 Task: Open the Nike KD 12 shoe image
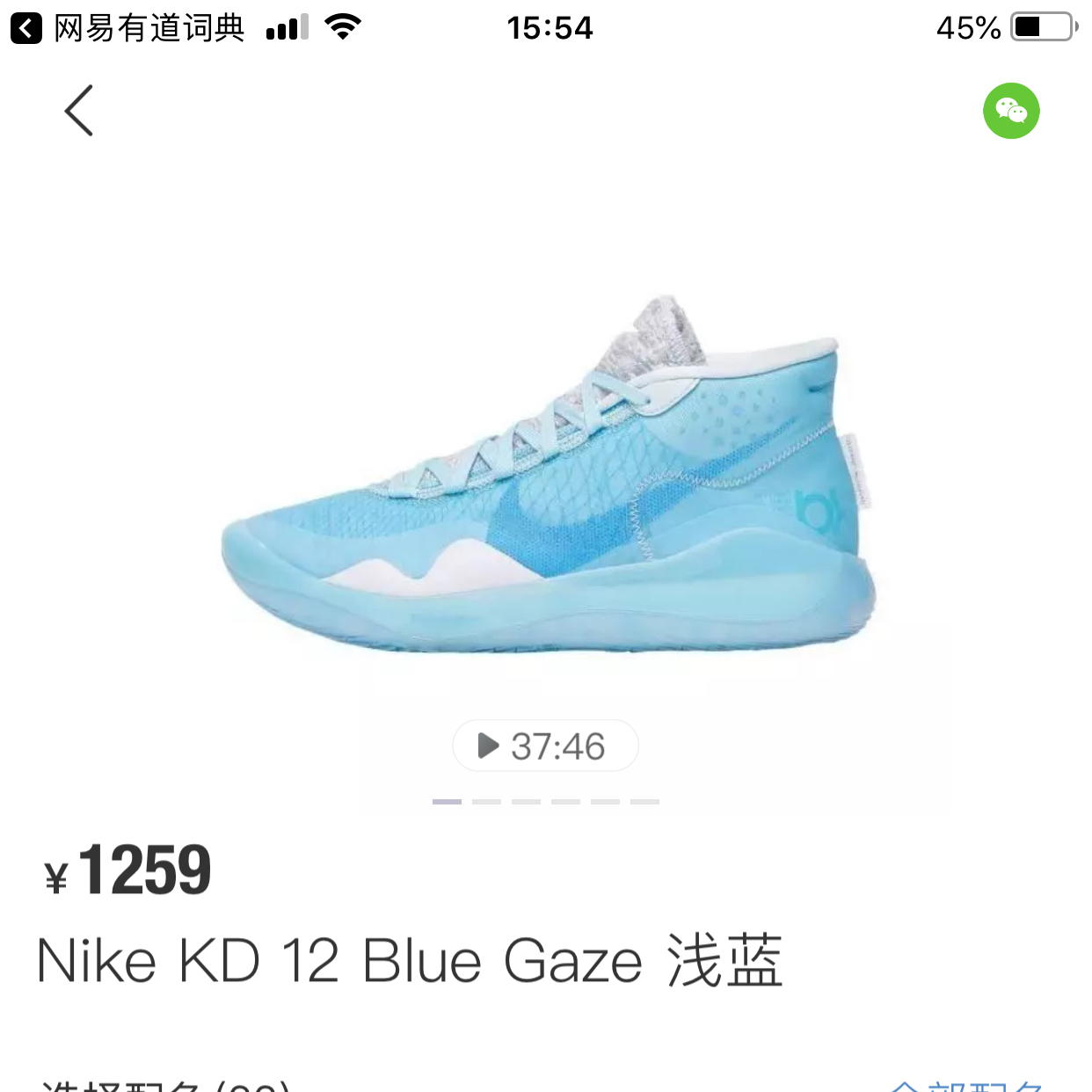click(x=547, y=475)
